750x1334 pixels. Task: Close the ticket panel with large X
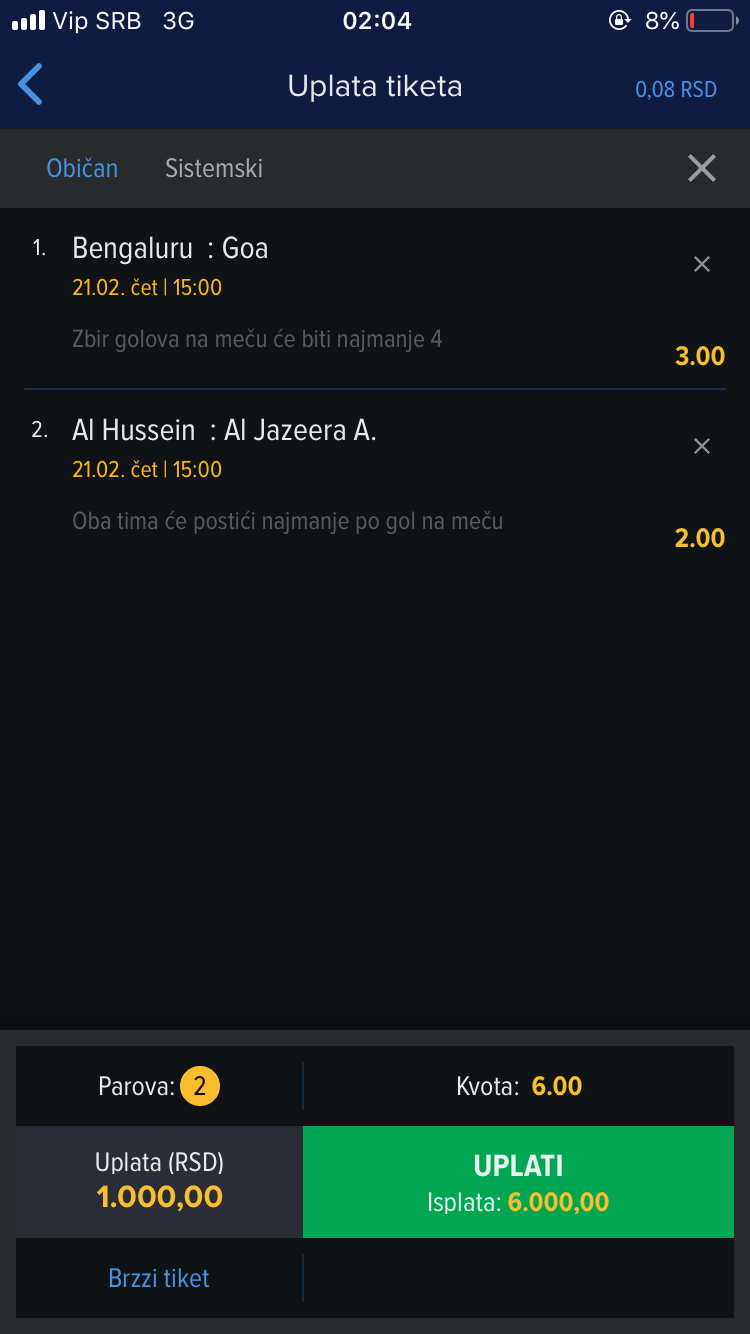click(702, 168)
